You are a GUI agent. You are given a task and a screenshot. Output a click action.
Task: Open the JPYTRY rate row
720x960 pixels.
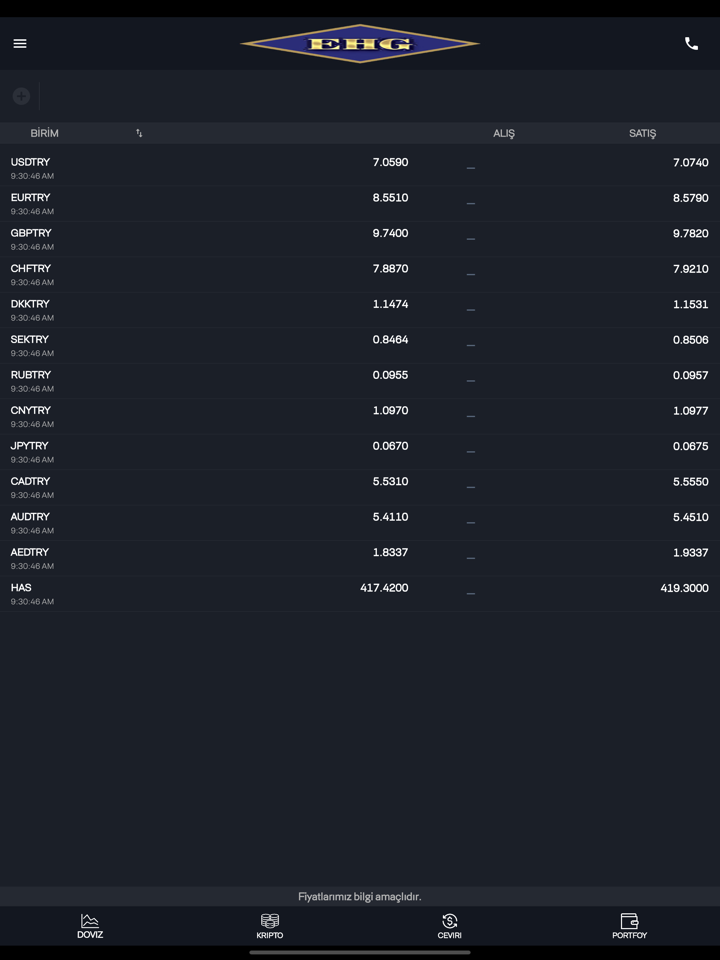[x=360, y=452]
